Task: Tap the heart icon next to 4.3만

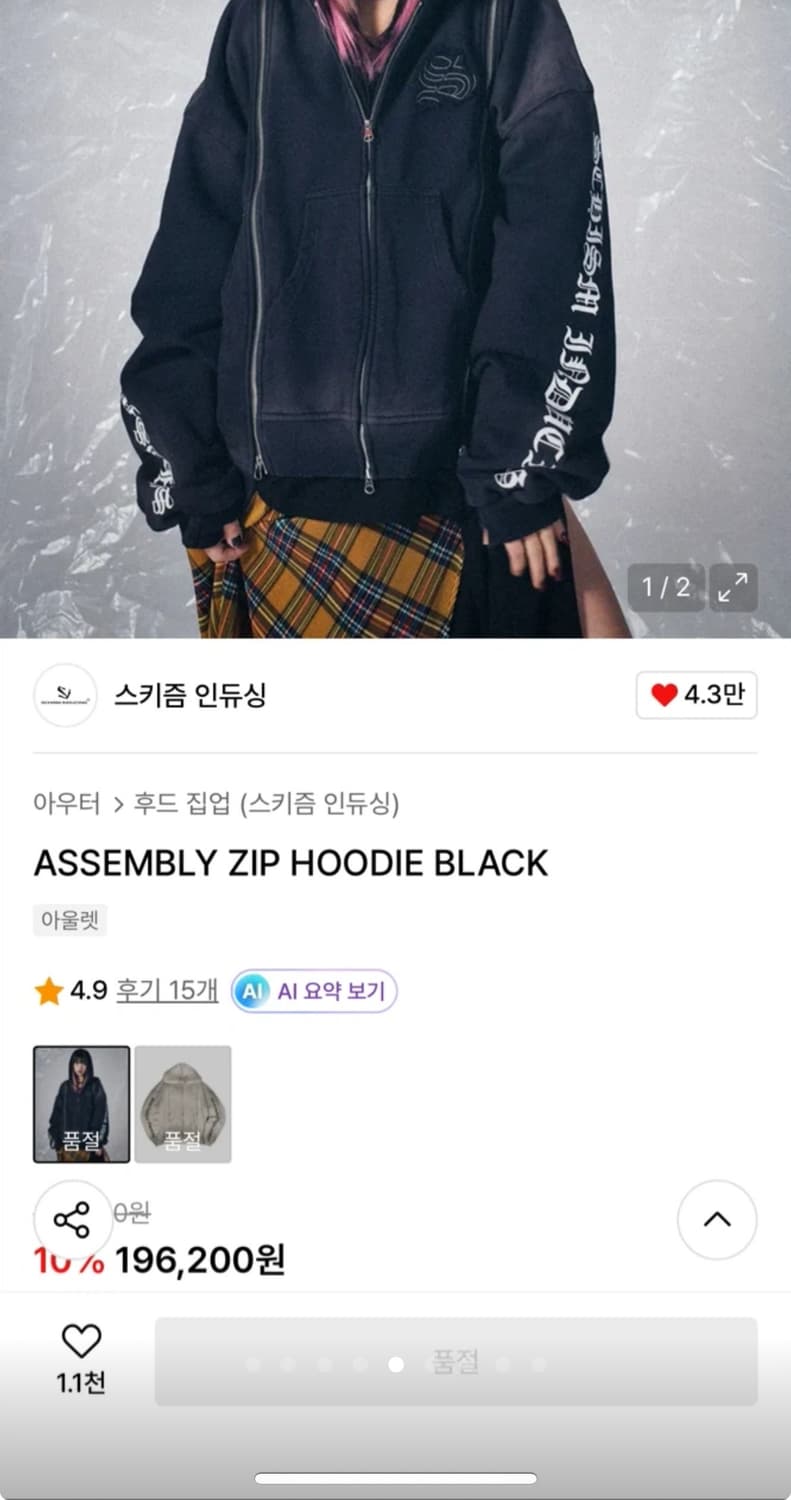Action: 664,695
